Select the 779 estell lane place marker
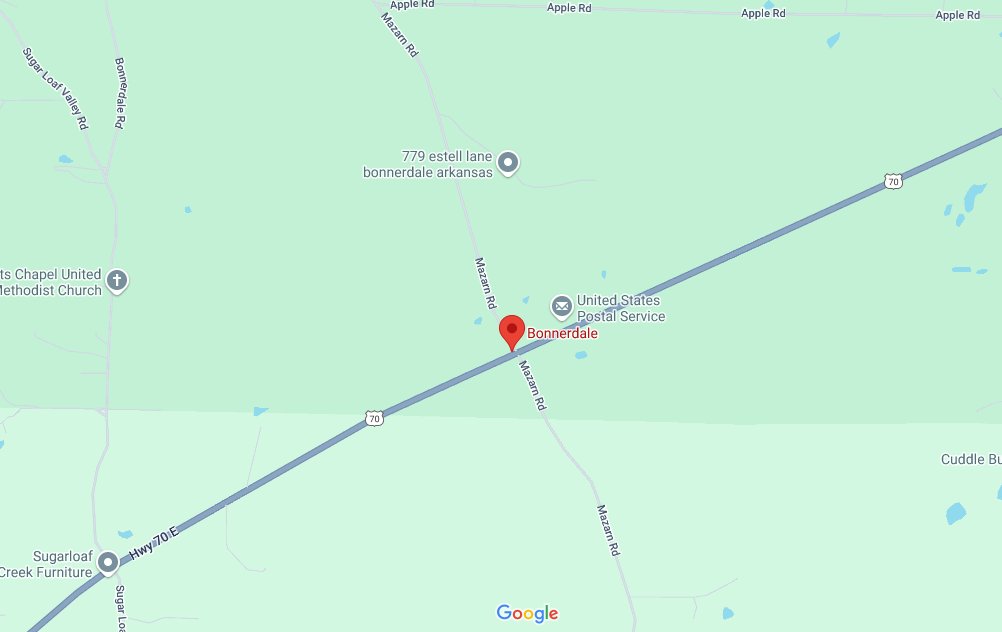The width and height of the screenshot is (1002, 632). click(x=508, y=162)
